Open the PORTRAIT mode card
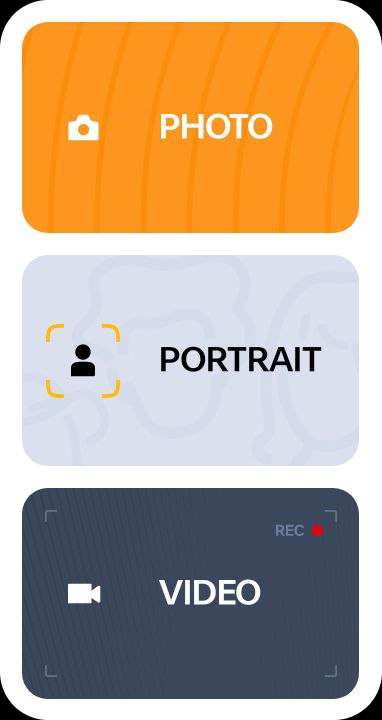Viewport: 382px width, 720px height. pyautogui.click(x=191, y=360)
